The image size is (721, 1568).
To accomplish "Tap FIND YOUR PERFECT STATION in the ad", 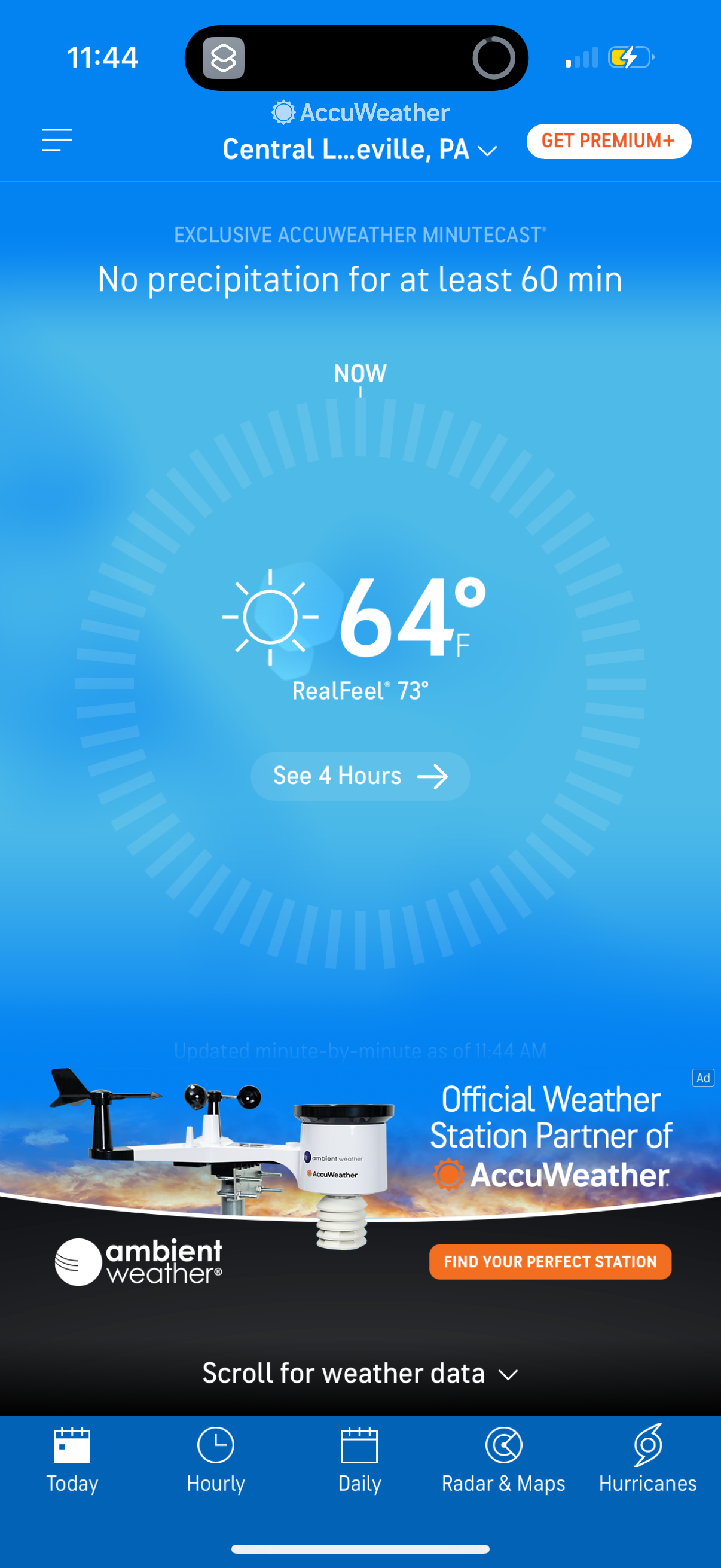I will click(x=551, y=1262).
